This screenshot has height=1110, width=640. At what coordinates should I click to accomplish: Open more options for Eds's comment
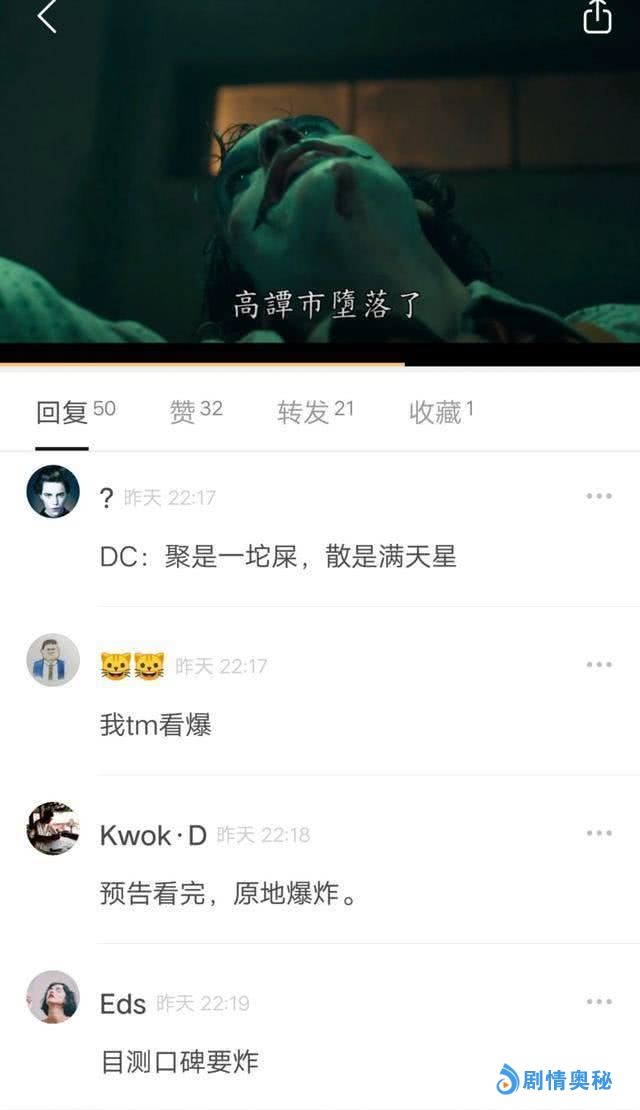[x=599, y=1002]
